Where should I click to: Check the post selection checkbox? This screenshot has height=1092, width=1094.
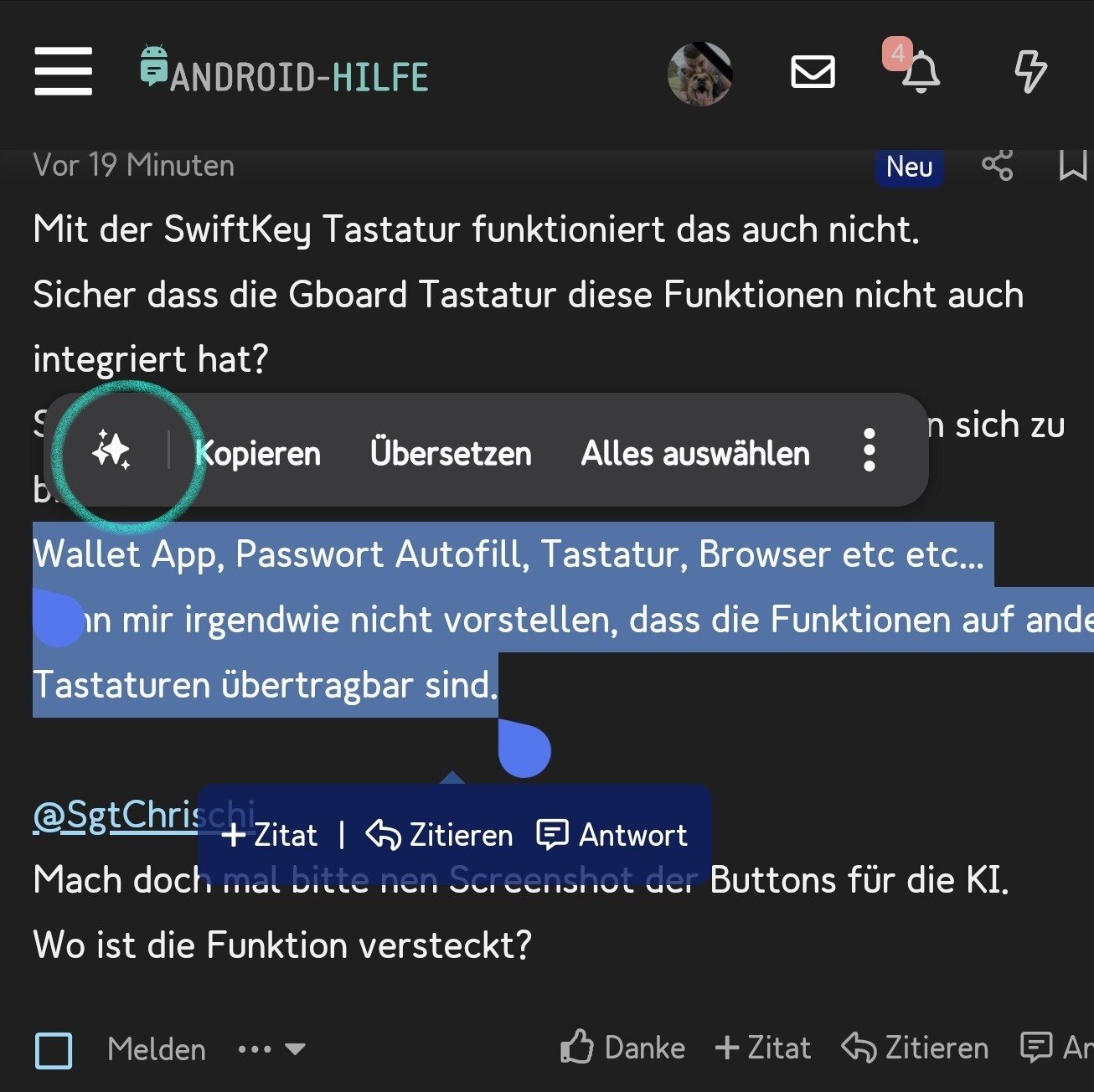click(x=54, y=1049)
